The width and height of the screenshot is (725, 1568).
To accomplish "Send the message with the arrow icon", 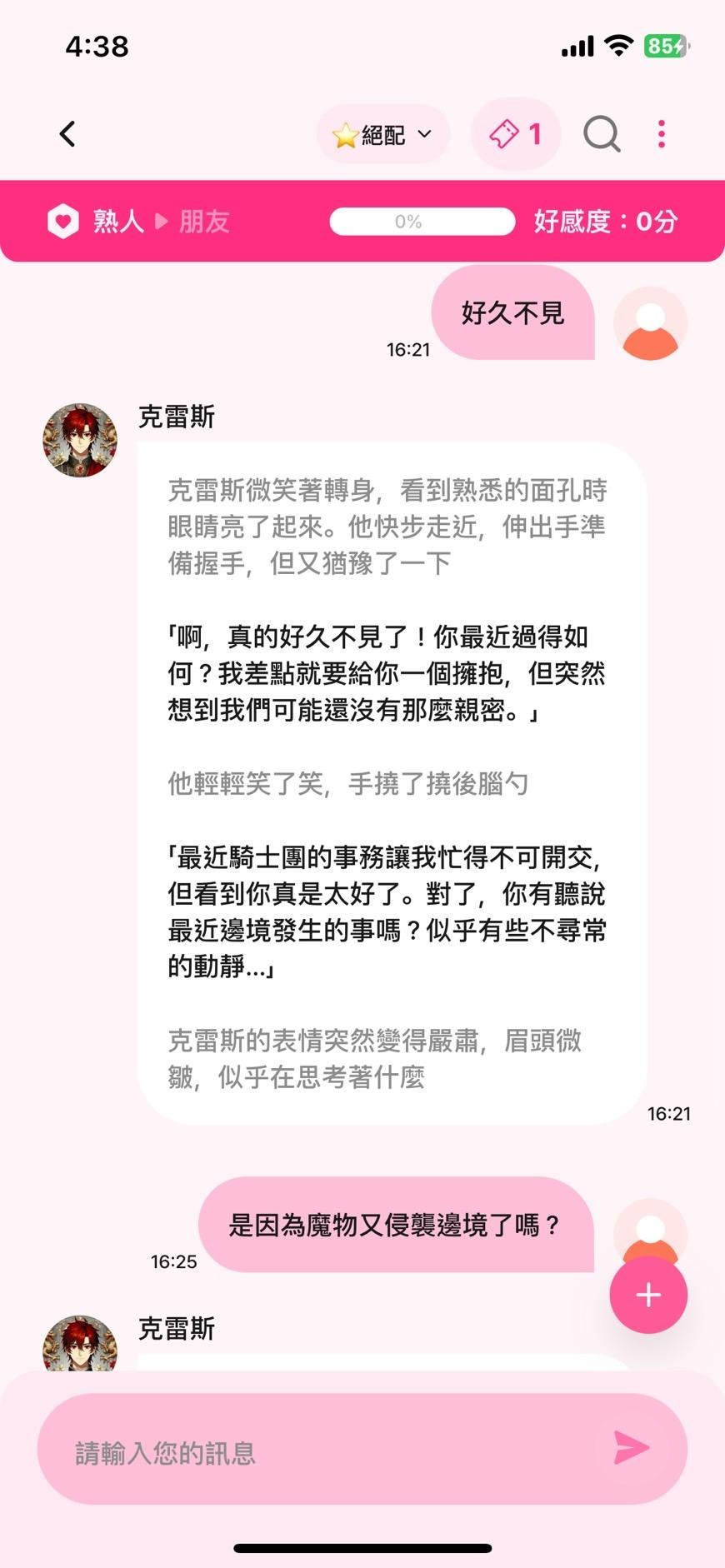I will [x=631, y=1448].
